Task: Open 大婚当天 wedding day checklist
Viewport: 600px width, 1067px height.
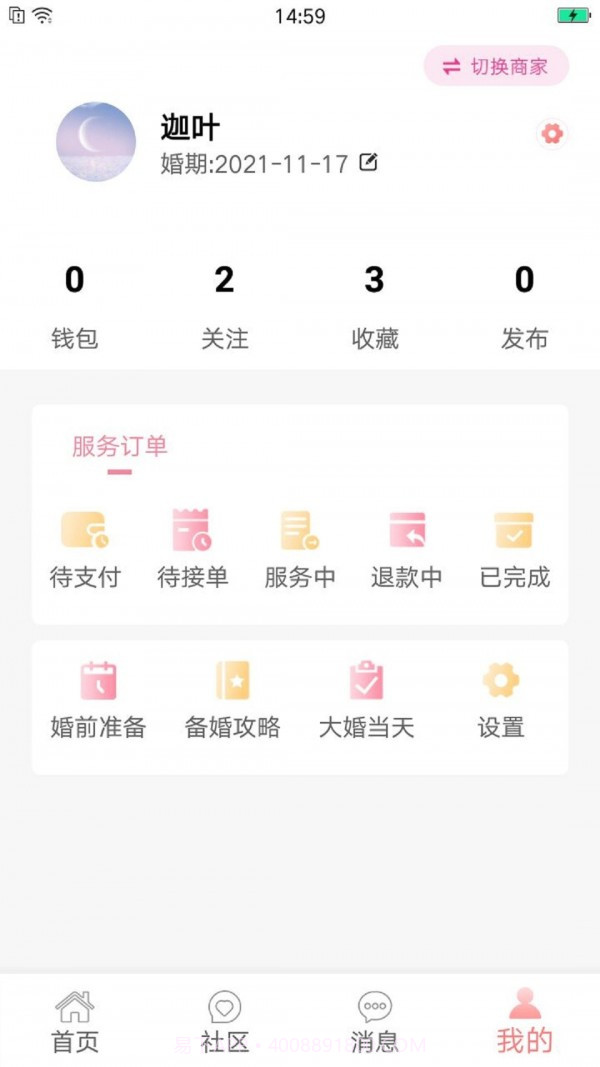Action: [x=366, y=698]
